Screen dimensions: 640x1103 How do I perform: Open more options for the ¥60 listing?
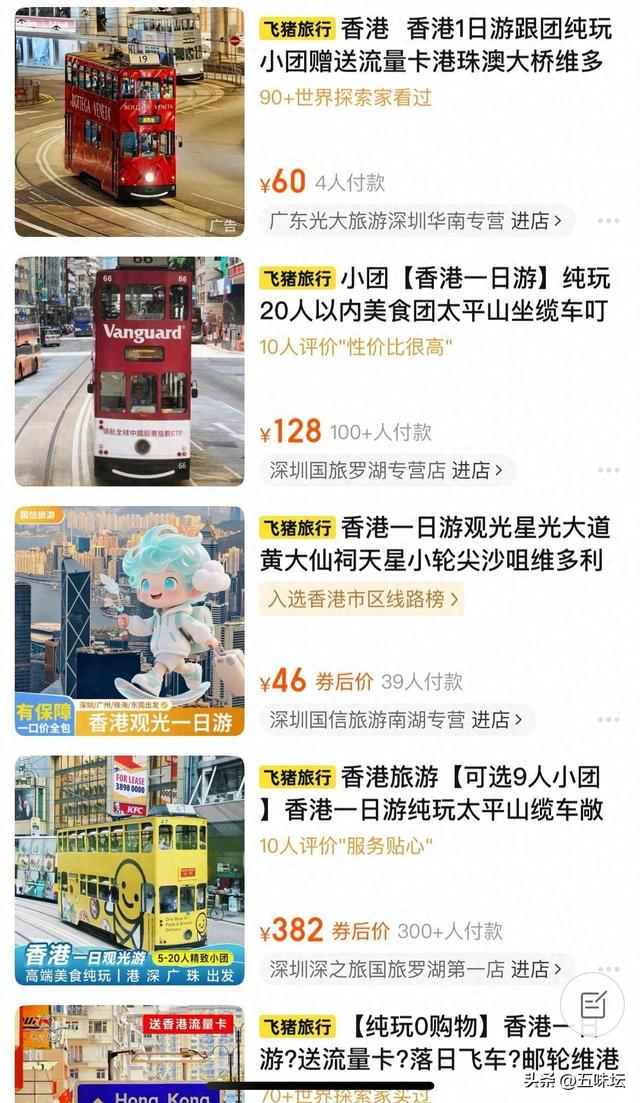point(608,221)
